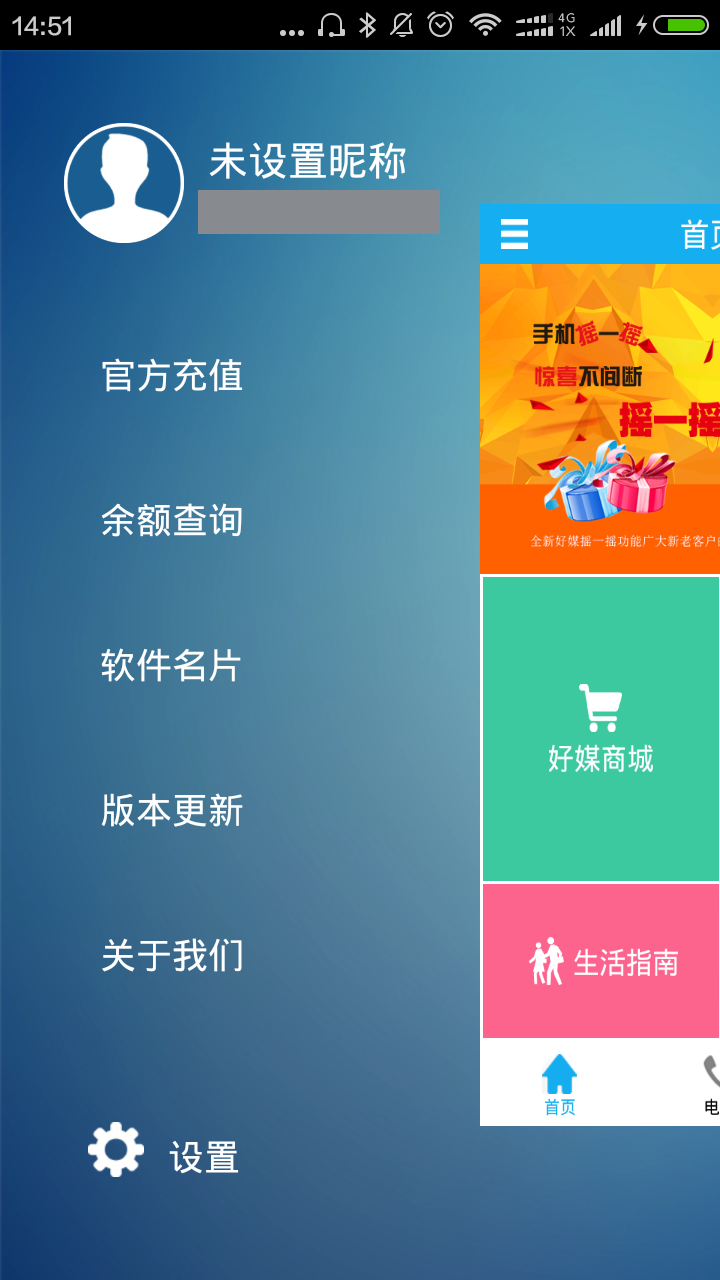
Task: Open the 好媒商城 tile
Action: (x=601, y=729)
